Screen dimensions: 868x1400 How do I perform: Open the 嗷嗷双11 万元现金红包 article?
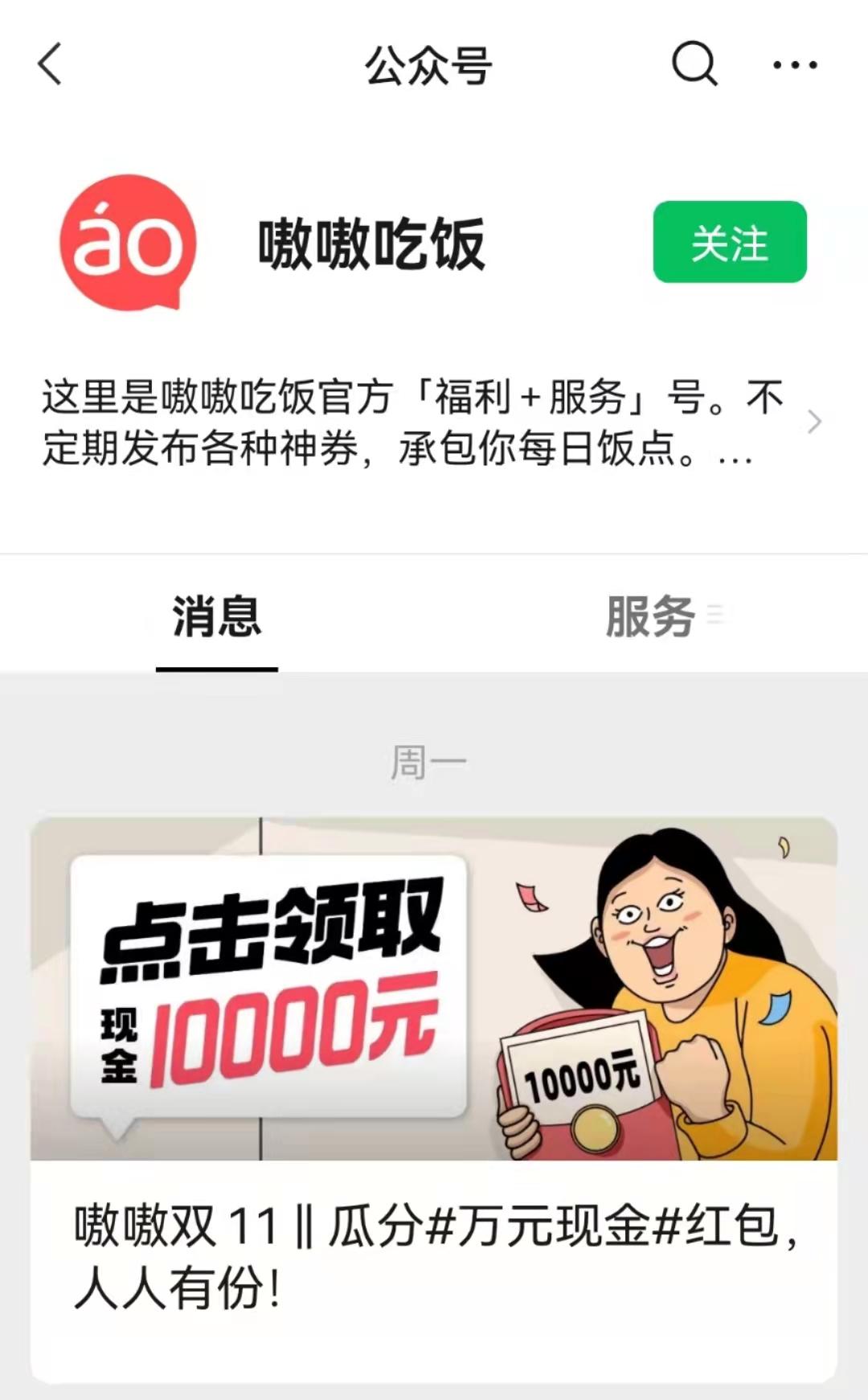pos(434,1099)
